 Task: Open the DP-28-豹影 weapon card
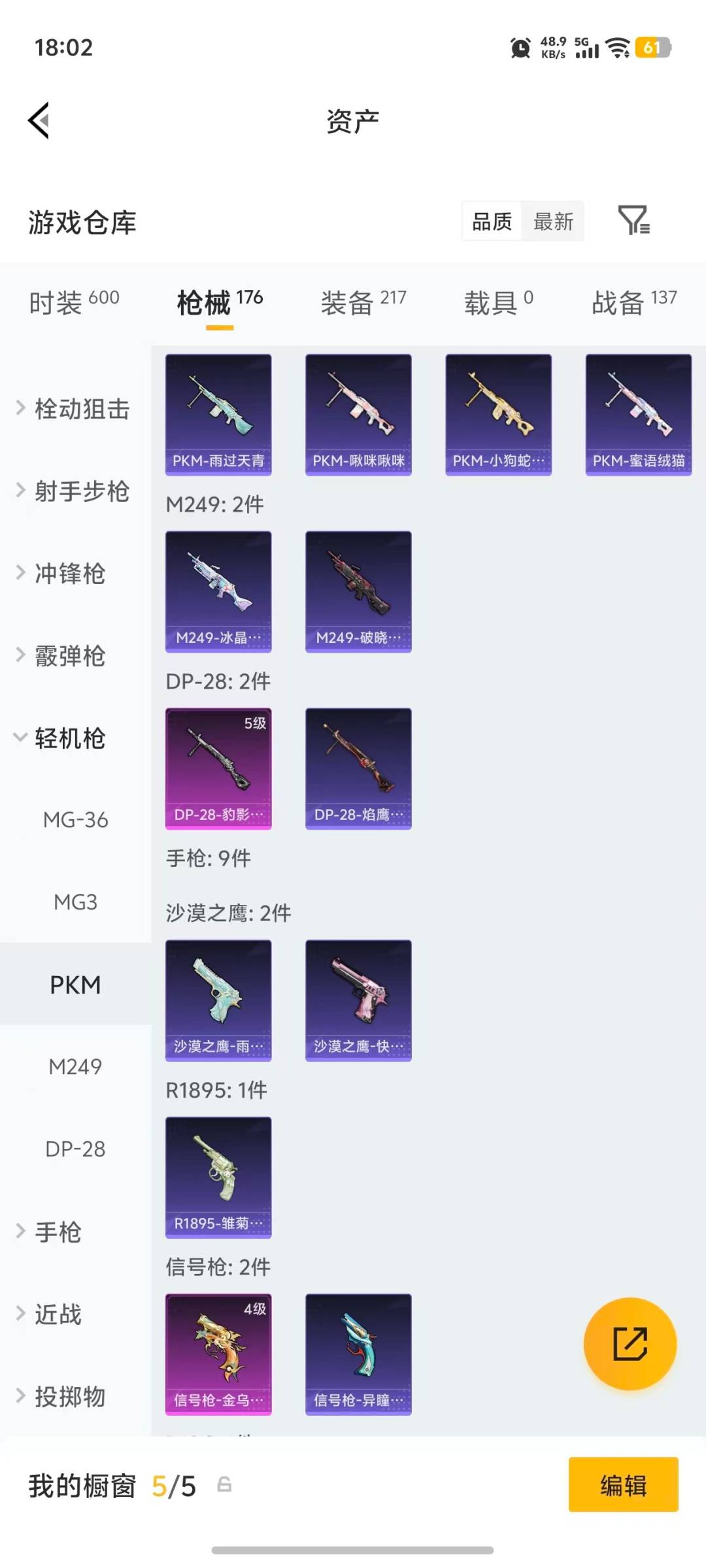[218, 769]
